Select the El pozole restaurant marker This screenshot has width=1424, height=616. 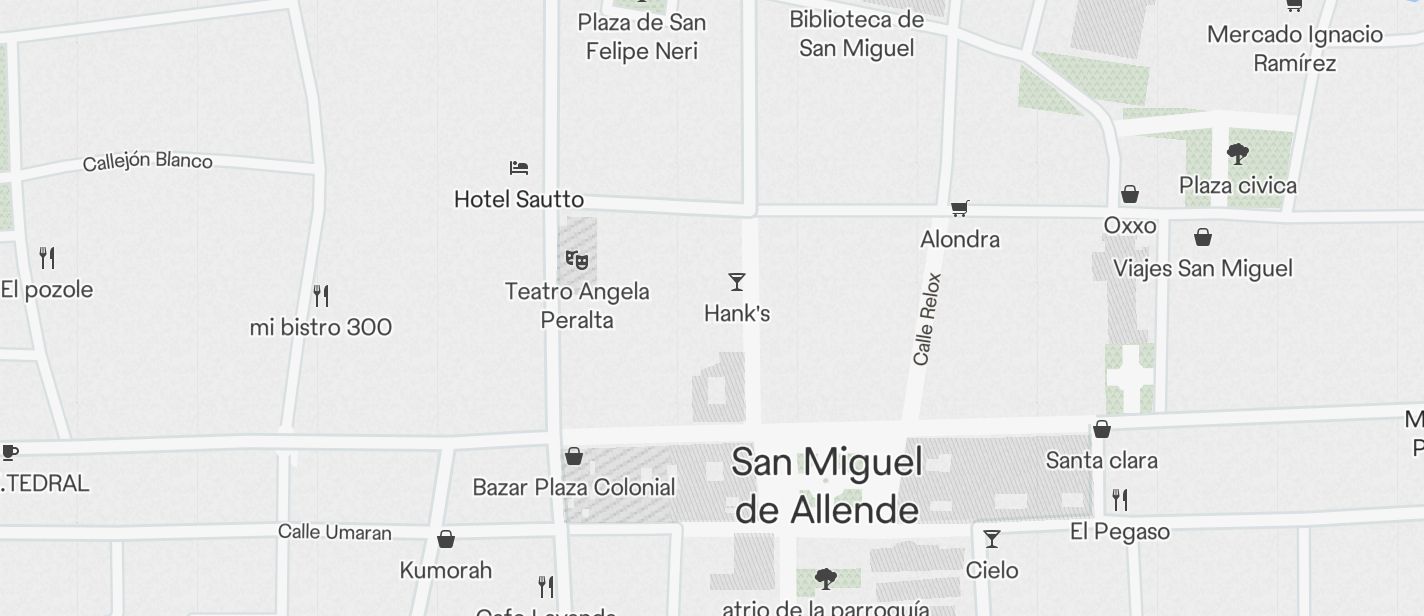pos(47,258)
